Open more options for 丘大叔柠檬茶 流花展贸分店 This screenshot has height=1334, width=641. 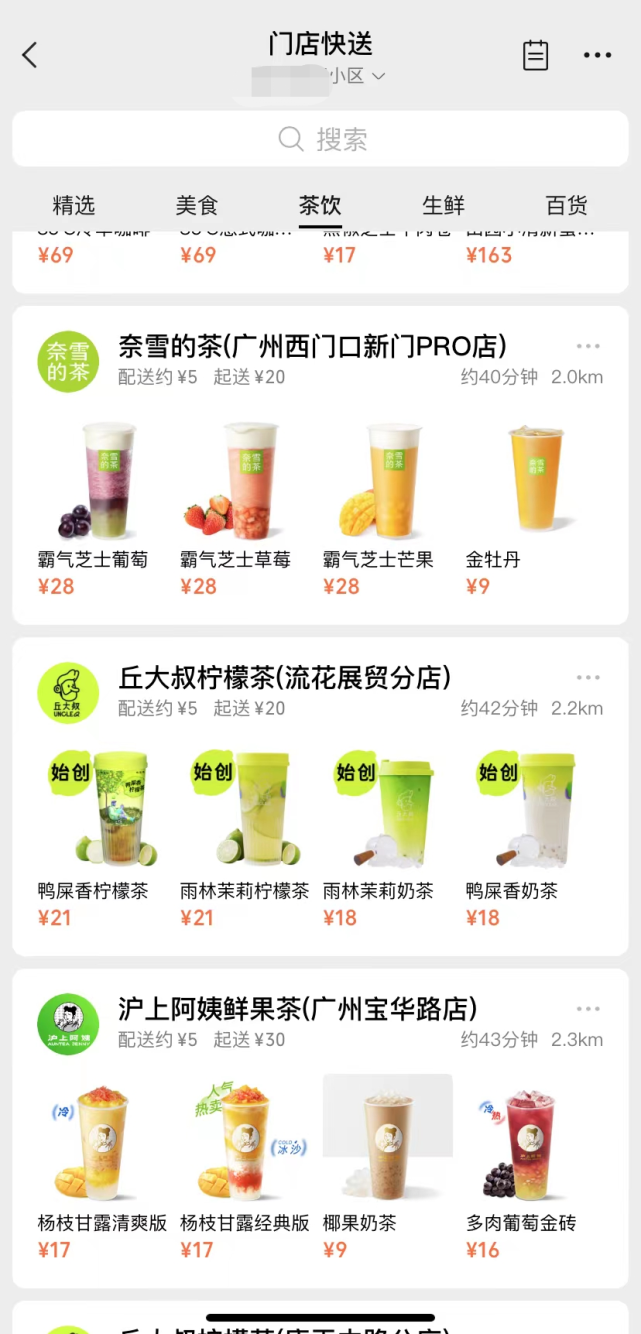[x=588, y=677]
